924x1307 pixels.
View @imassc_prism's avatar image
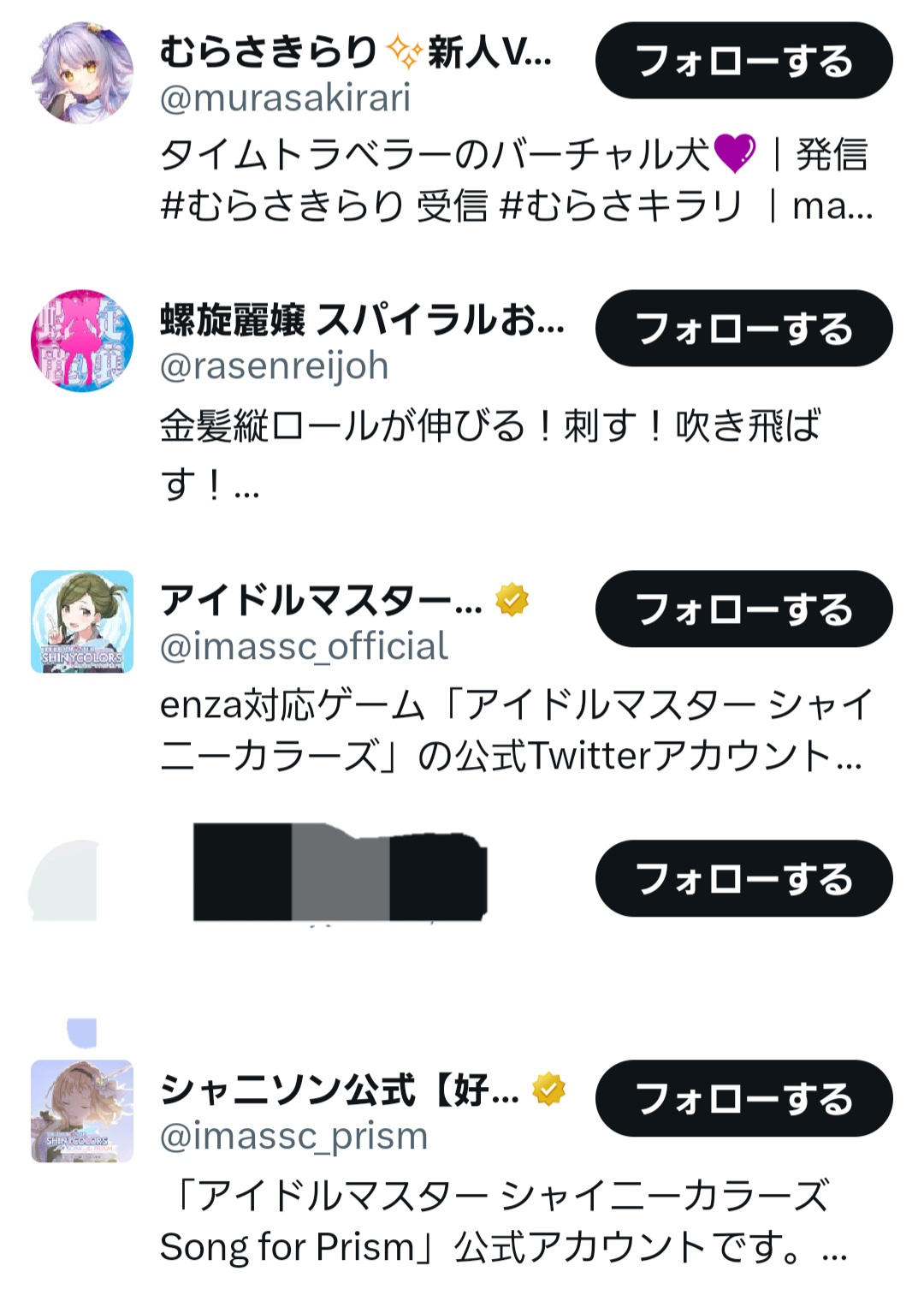click(82, 1111)
